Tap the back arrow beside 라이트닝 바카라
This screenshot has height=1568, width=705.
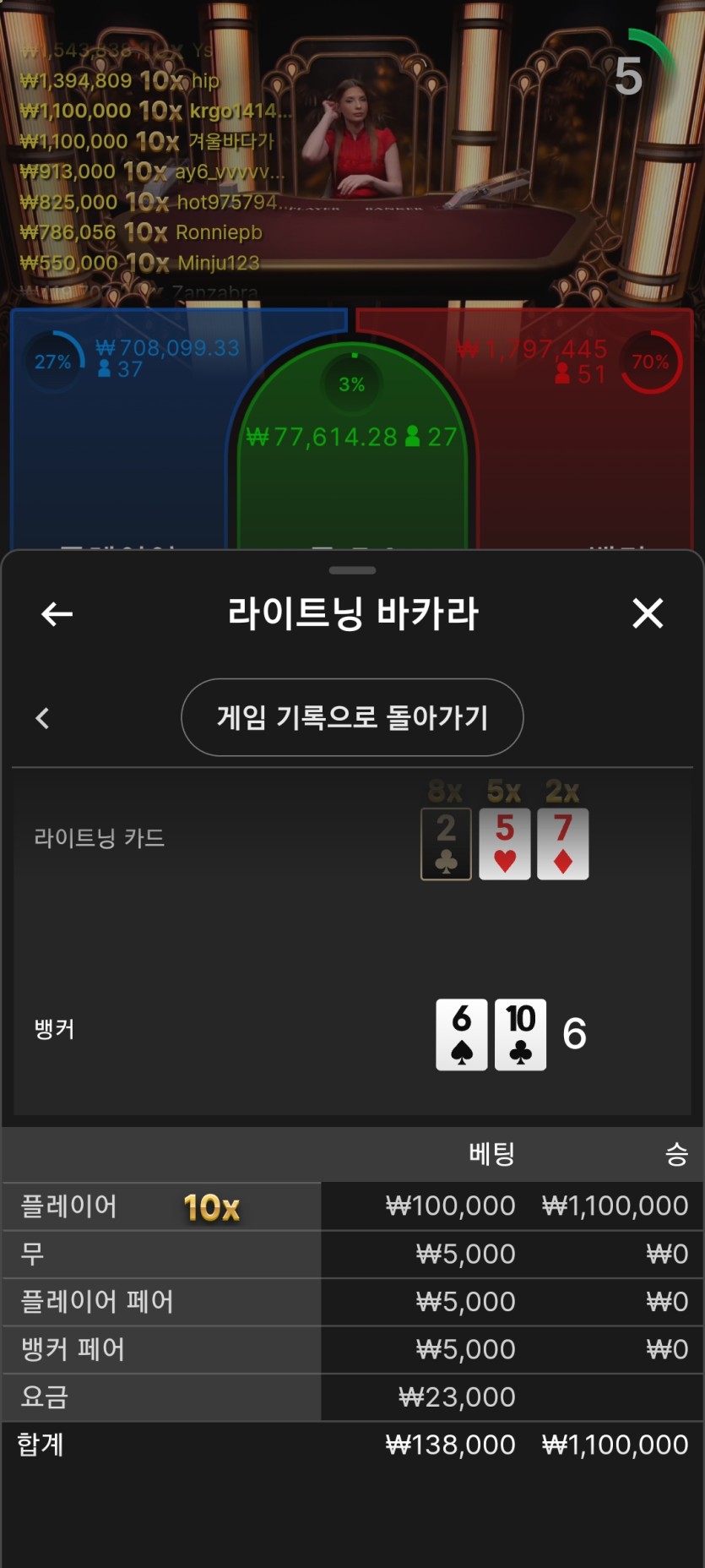pyautogui.click(x=57, y=613)
